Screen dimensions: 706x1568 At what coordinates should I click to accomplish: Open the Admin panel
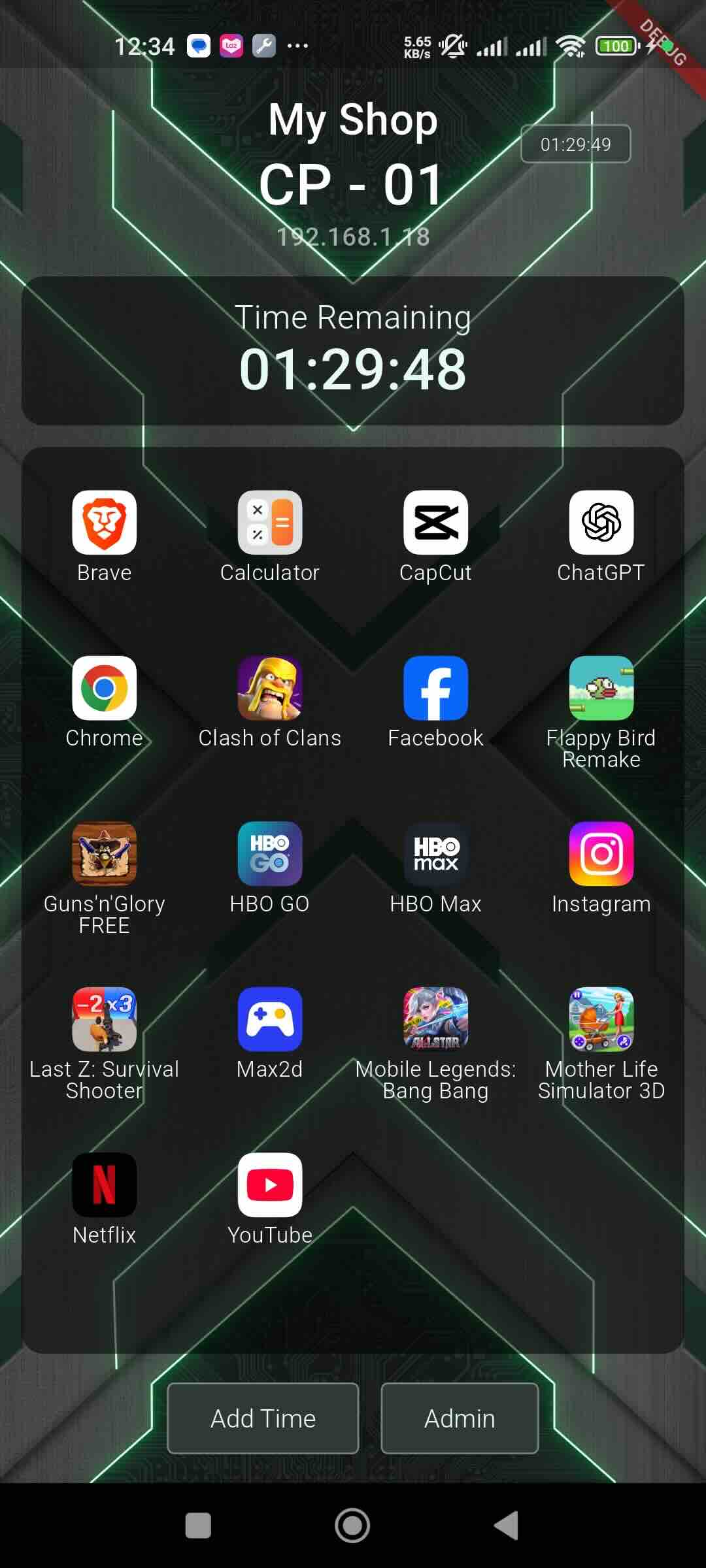tap(460, 1418)
